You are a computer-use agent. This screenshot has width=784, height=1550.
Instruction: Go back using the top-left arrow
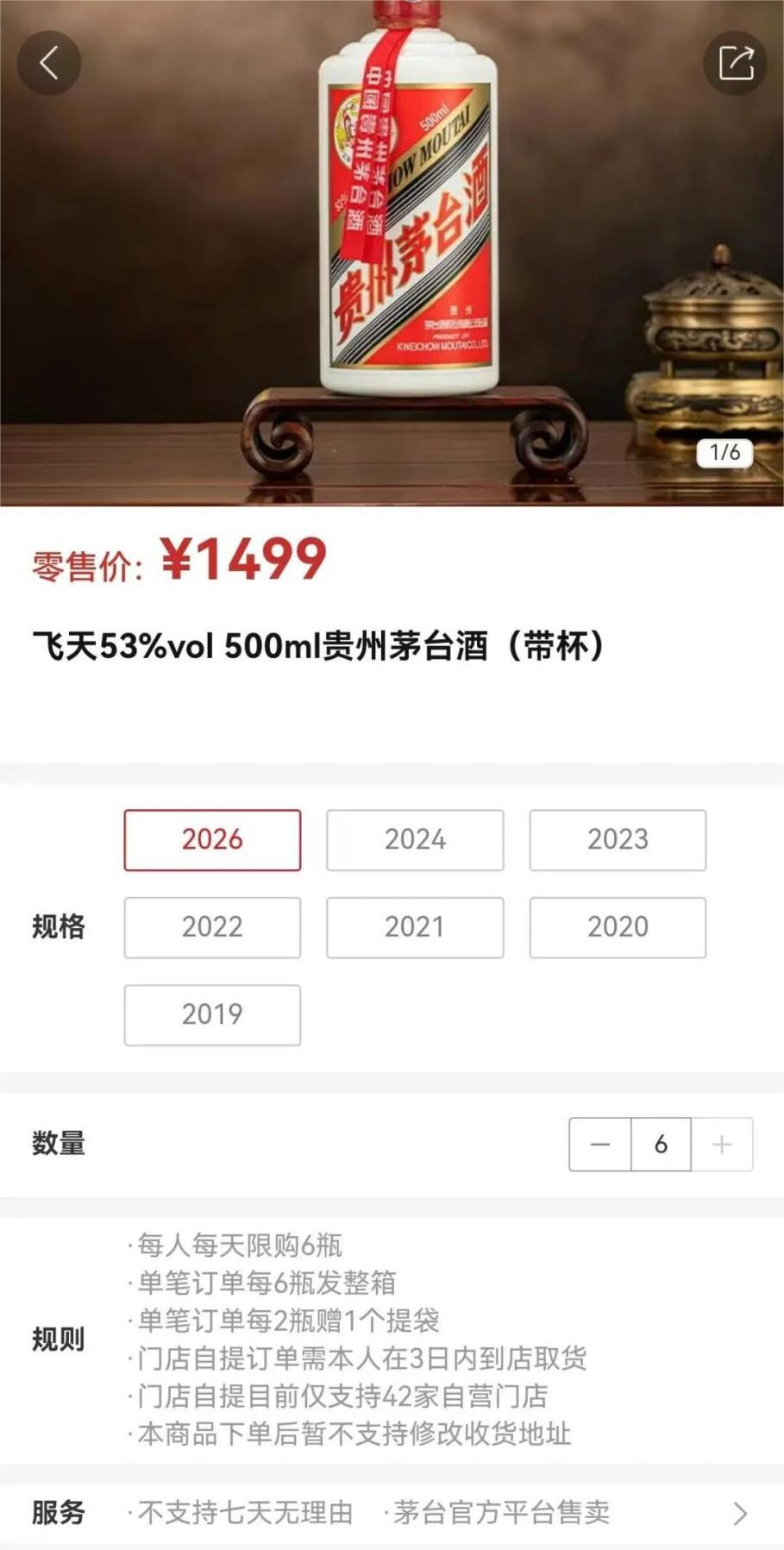point(49,63)
